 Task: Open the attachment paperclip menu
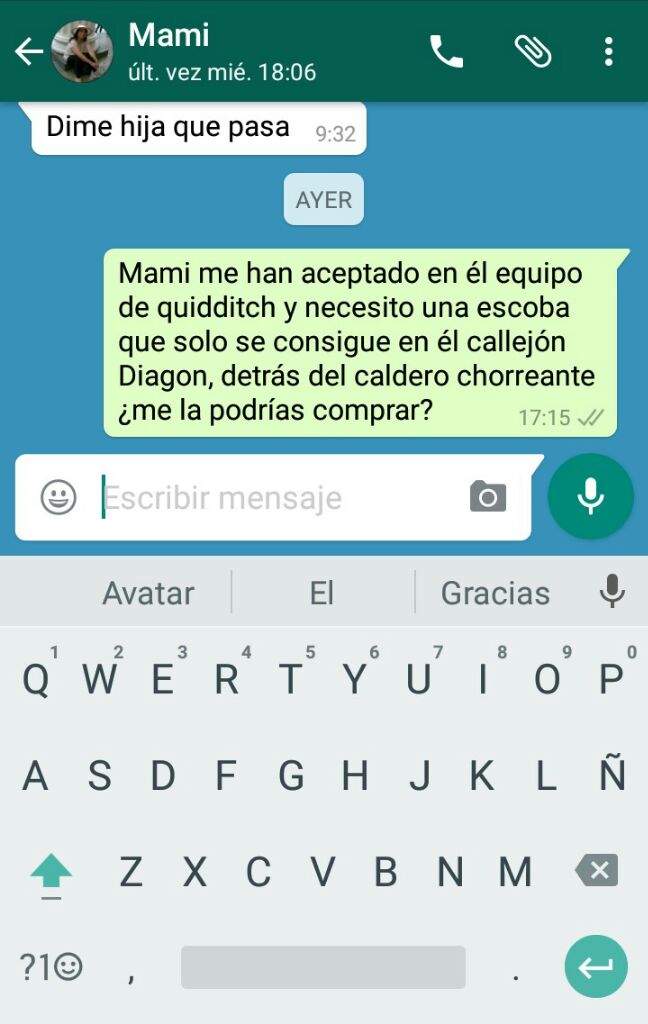click(x=533, y=51)
